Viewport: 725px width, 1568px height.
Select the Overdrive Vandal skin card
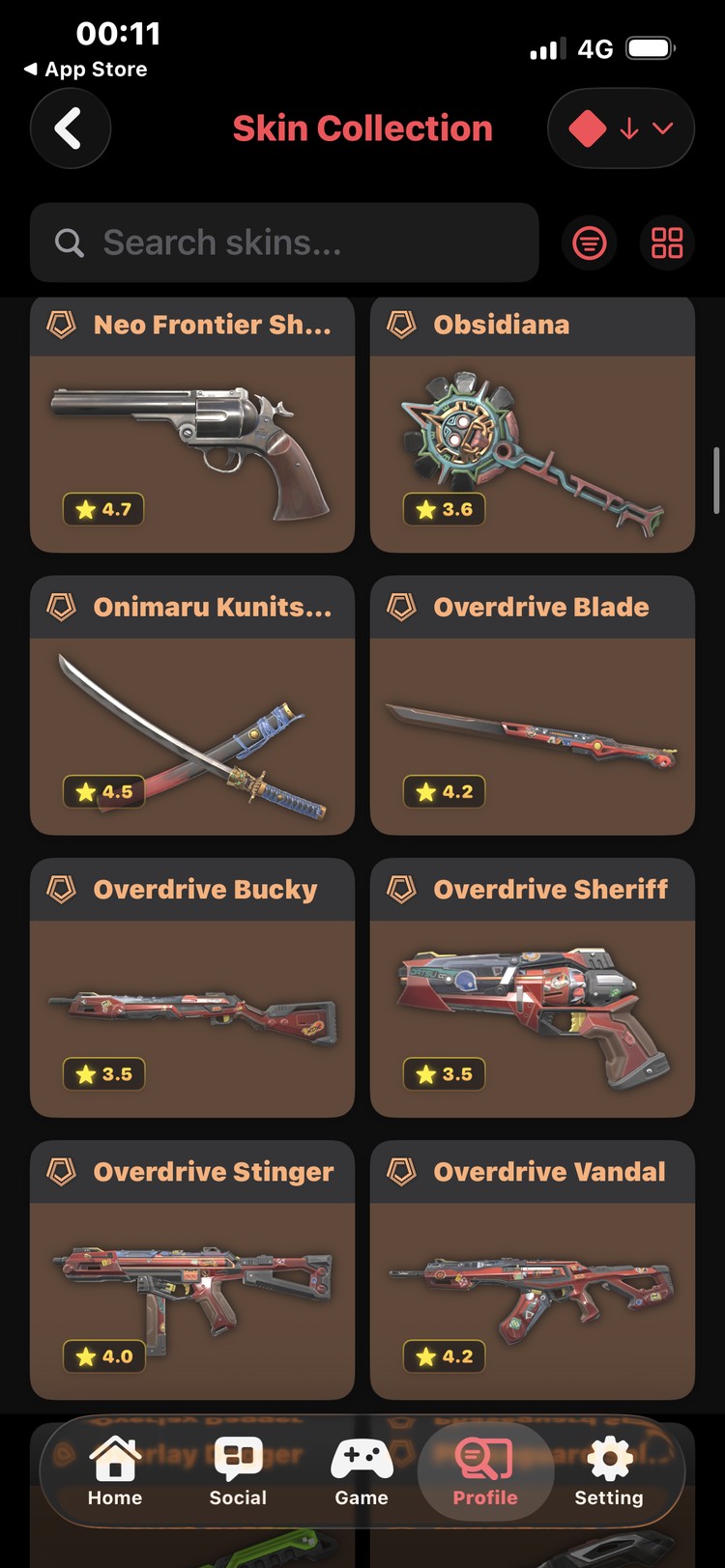pos(533,1270)
